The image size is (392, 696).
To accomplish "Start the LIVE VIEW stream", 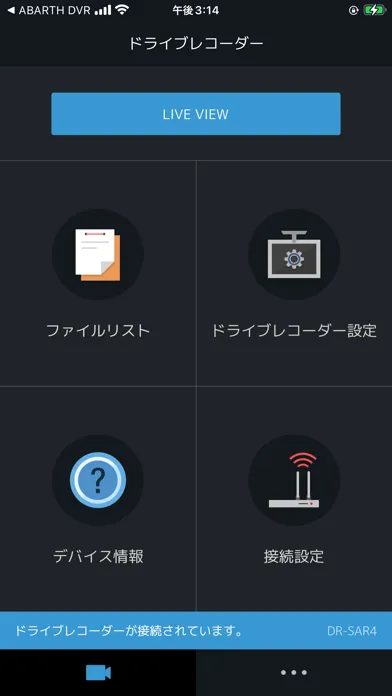I will click(x=196, y=114).
